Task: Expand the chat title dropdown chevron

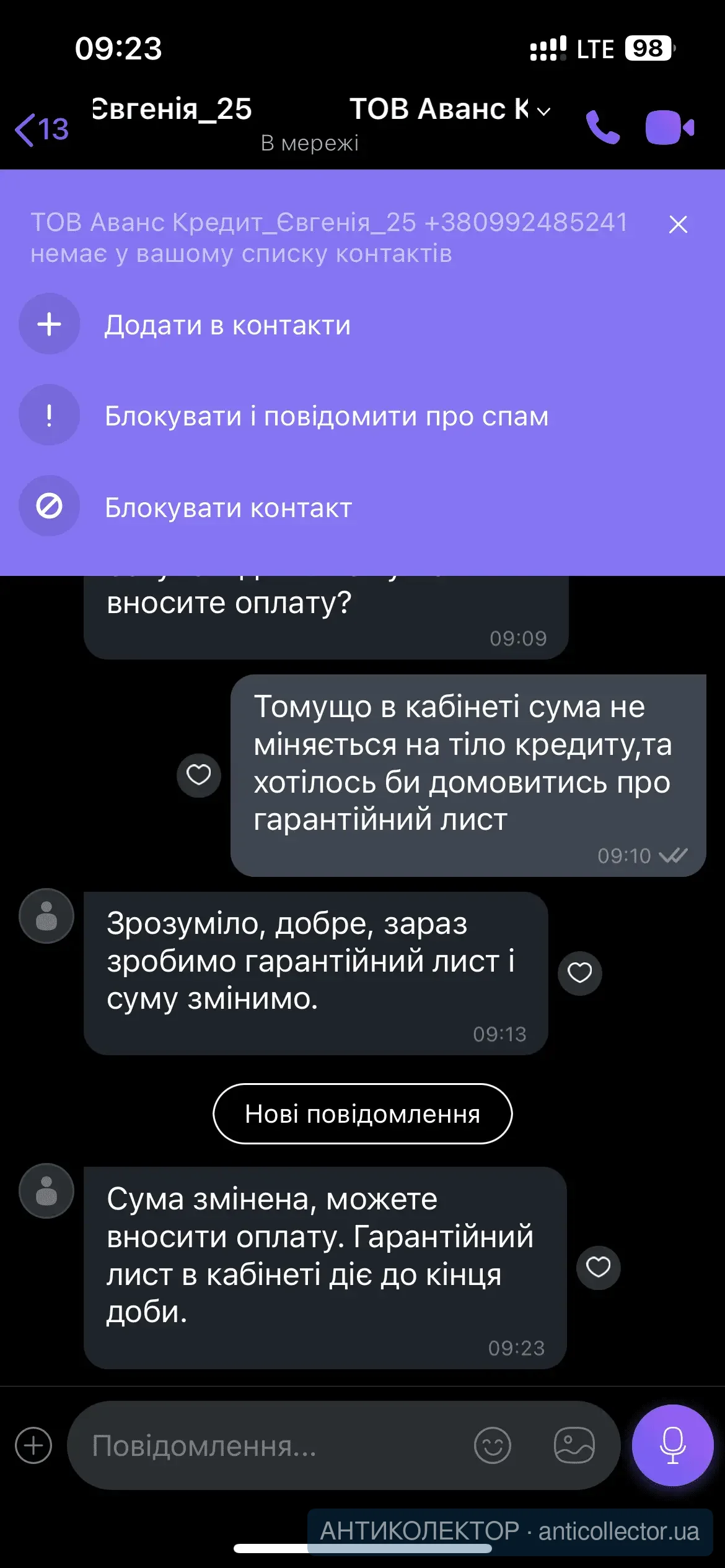Action: pos(543,112)
